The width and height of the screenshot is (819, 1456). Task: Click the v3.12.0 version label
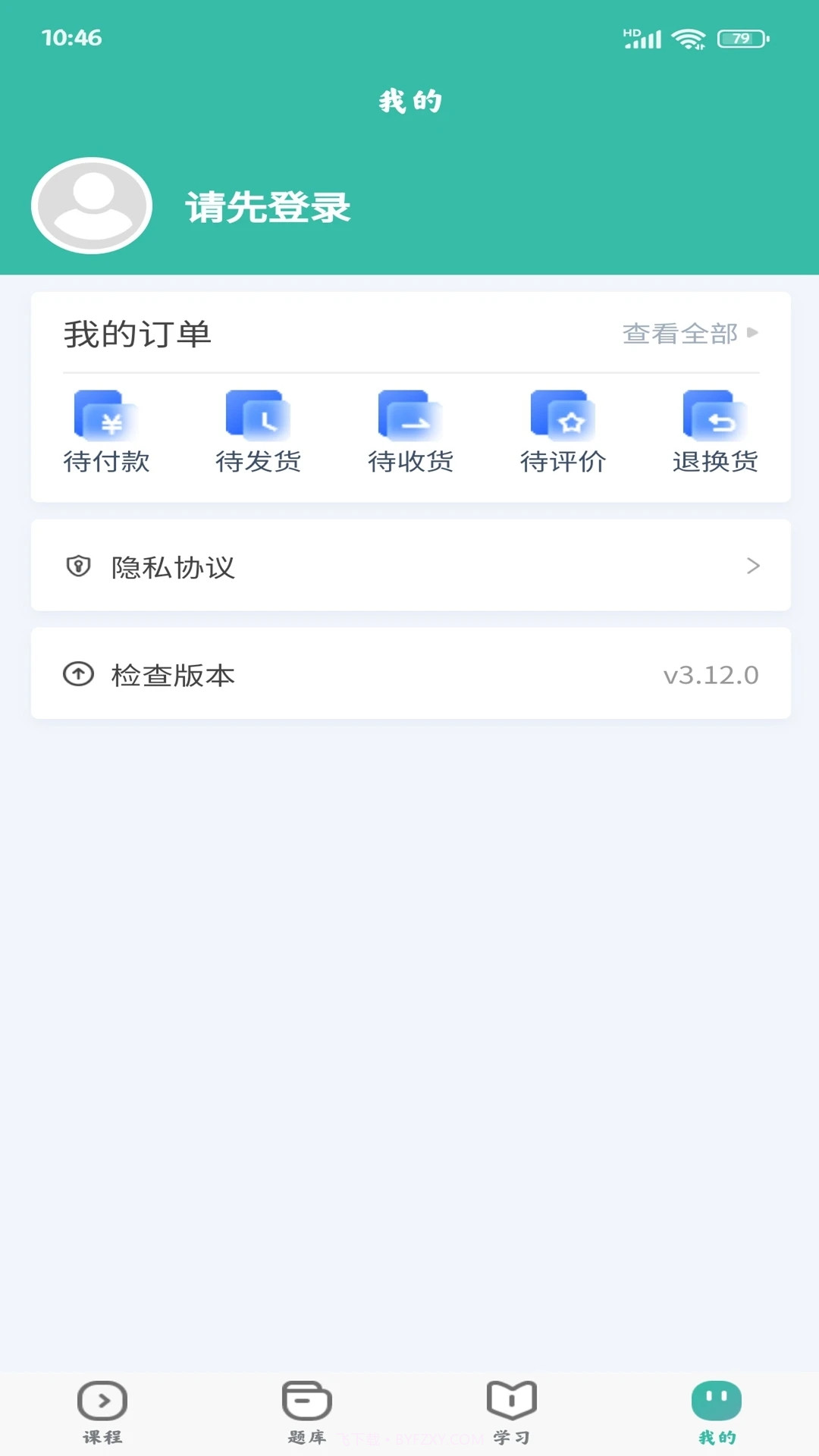coord(711,674)
